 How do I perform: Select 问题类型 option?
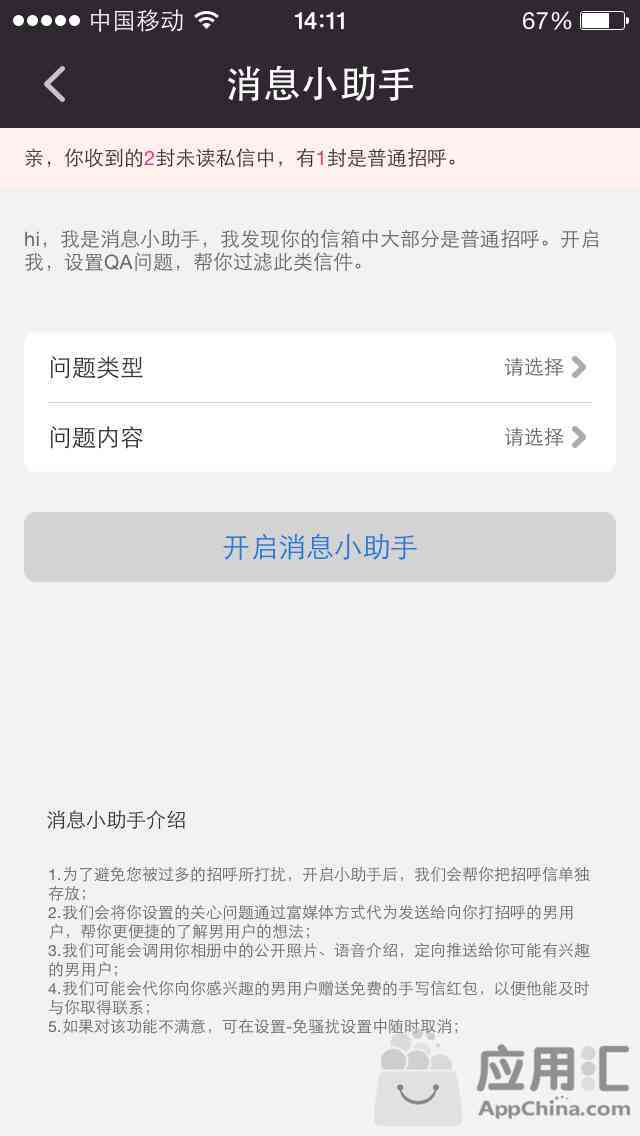click(x=320, y=368)
